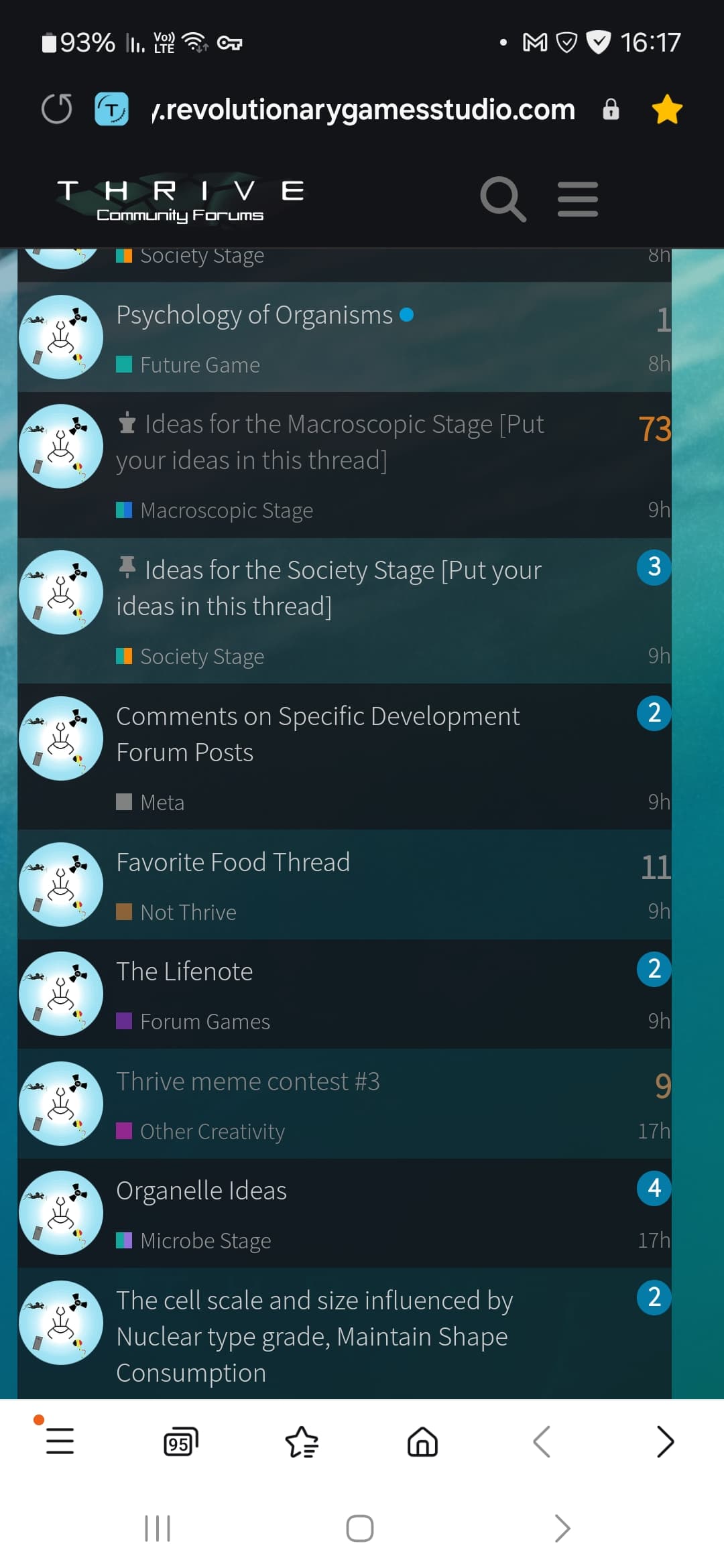
Task: Open the Organelle Ideas topic
Action: [201, 1191]
